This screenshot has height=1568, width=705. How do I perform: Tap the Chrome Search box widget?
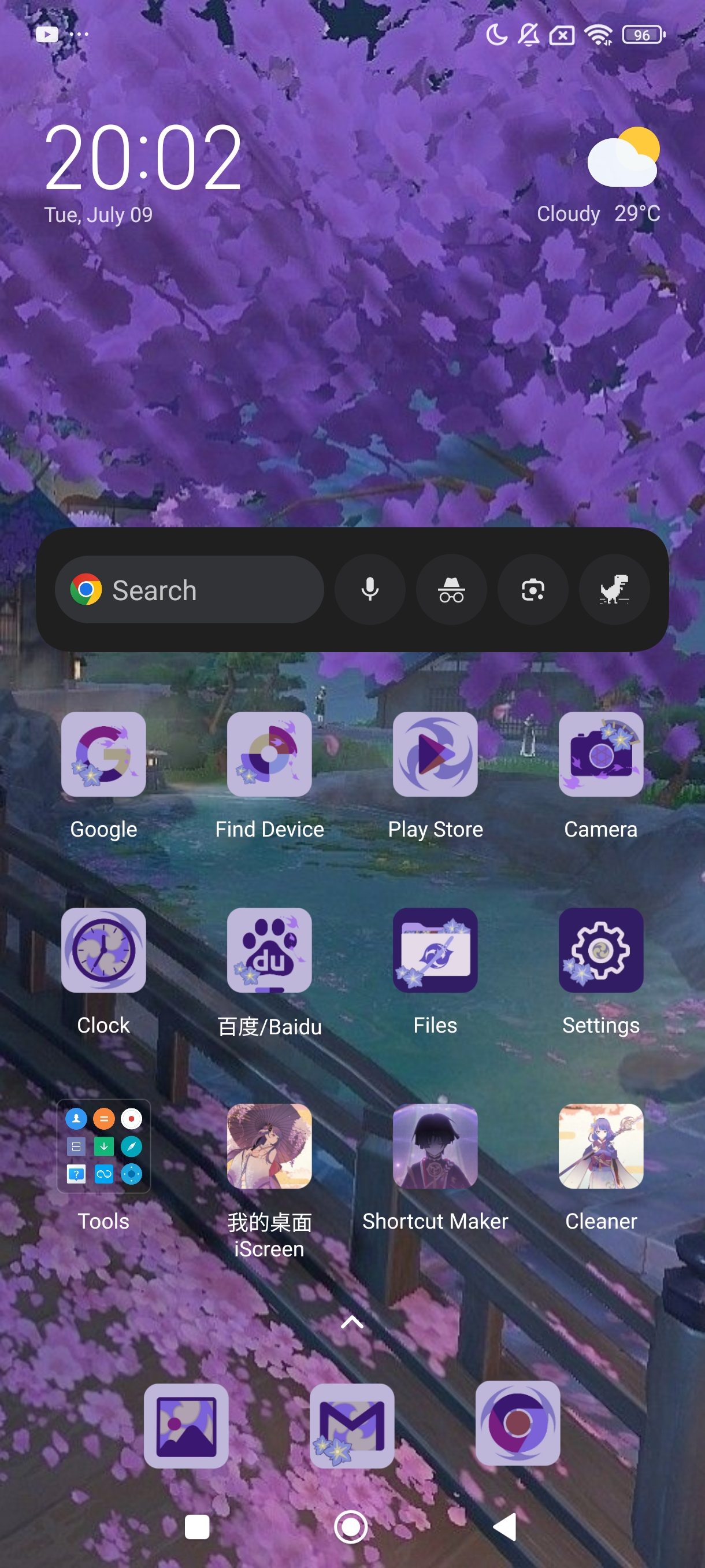pos(189,590)
